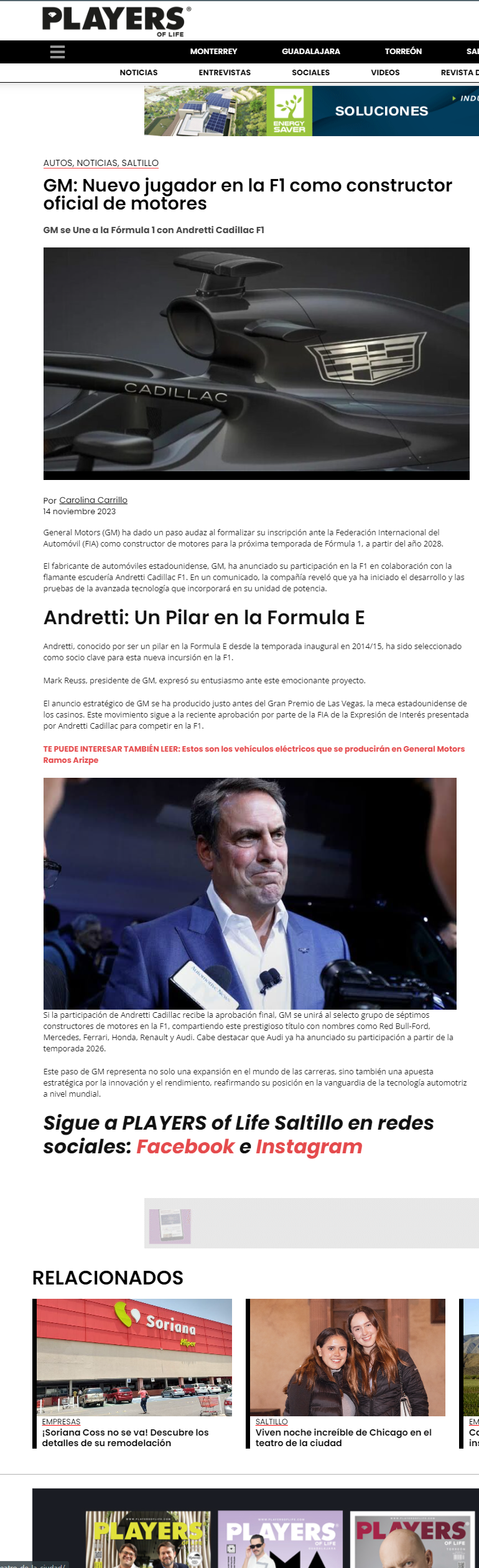The height and width of the screenshot is (1568, 479).
Task: Follow the Instagram link
Action: tap(309, 1146)
